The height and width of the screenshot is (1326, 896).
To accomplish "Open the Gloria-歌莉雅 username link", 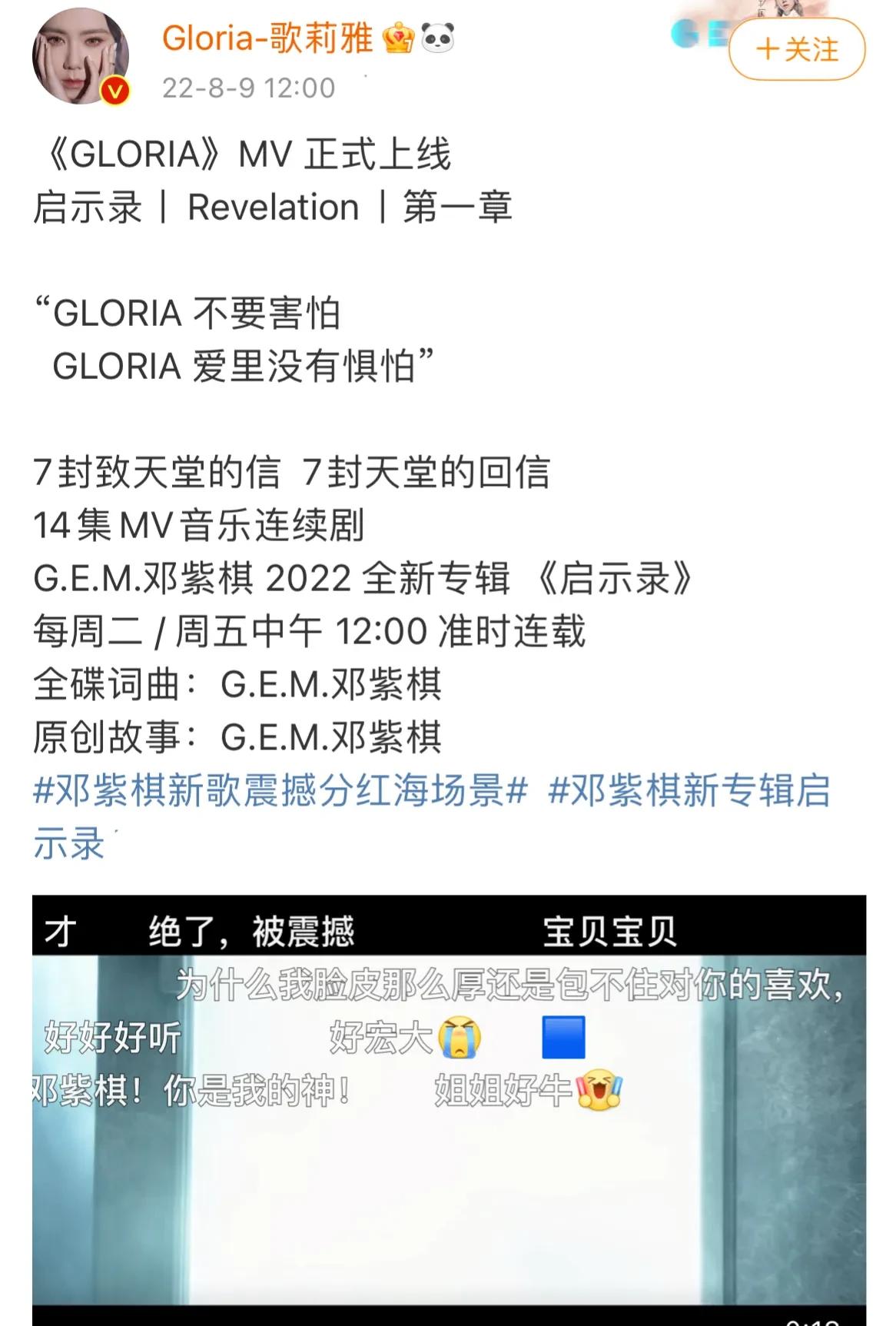I will point(267,38).
